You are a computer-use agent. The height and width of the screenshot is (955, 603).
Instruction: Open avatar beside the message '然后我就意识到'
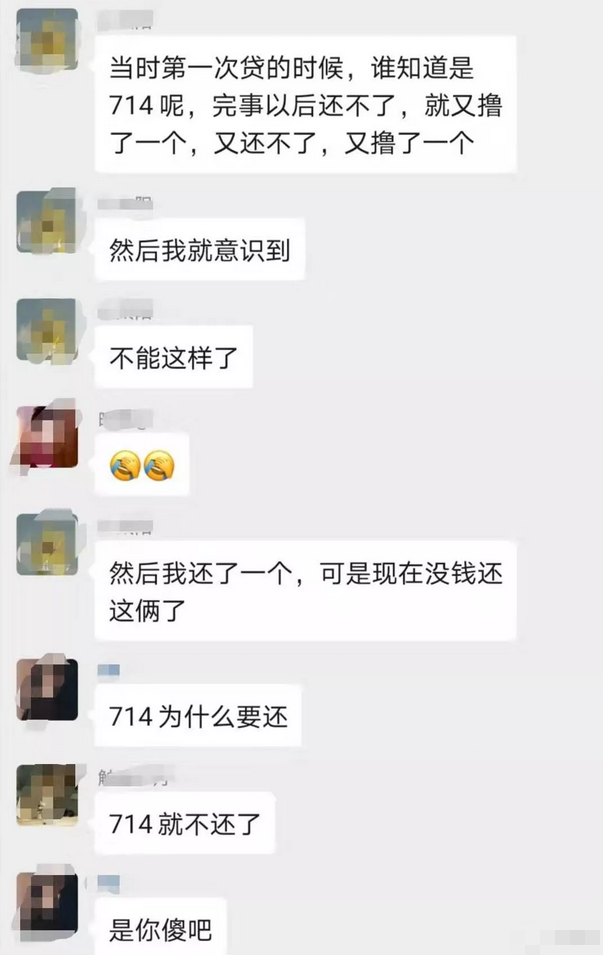(x=48, y=221)
